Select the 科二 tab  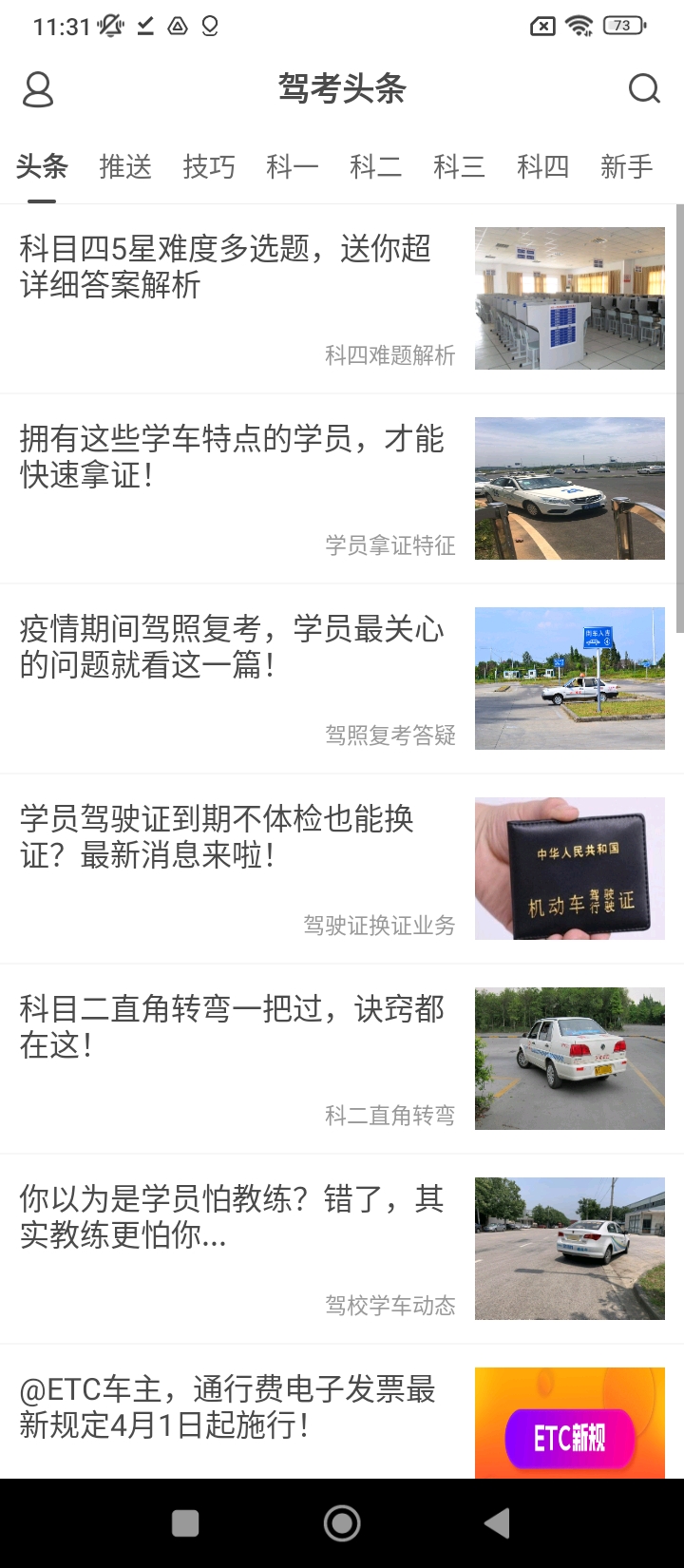pyautogui.click(x=376, y=167)
